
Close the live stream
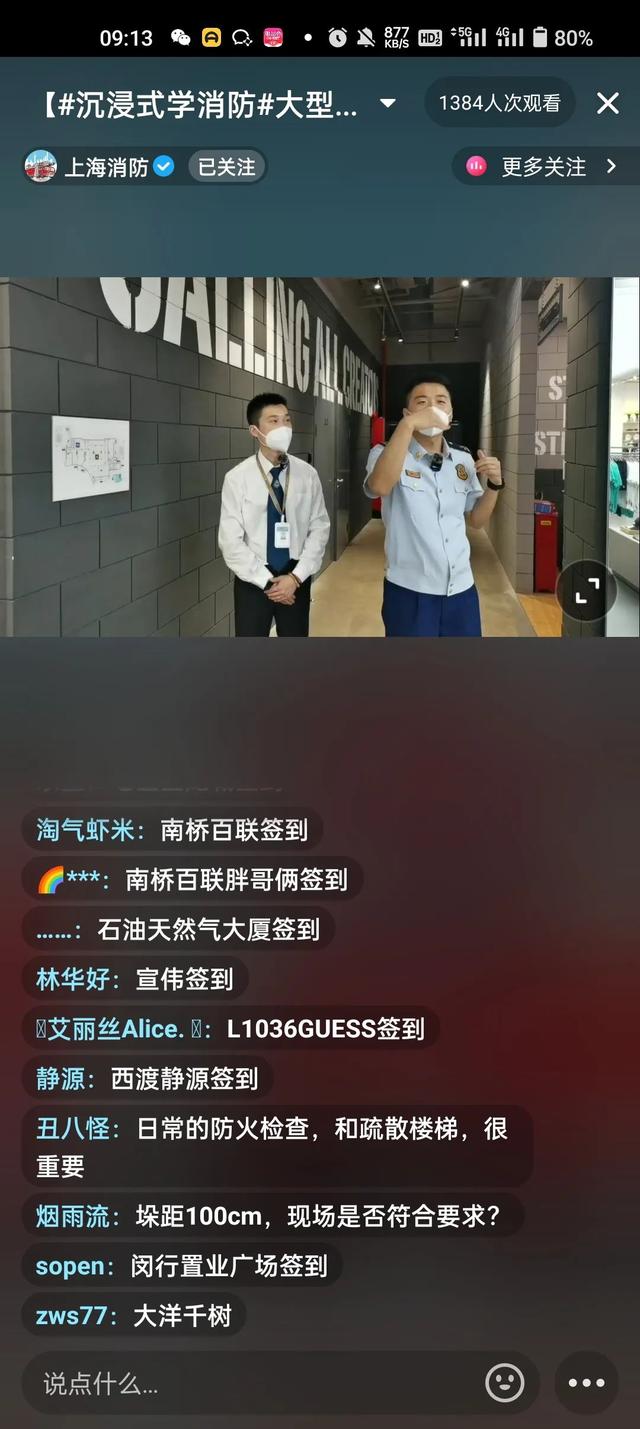pos(607,103)
